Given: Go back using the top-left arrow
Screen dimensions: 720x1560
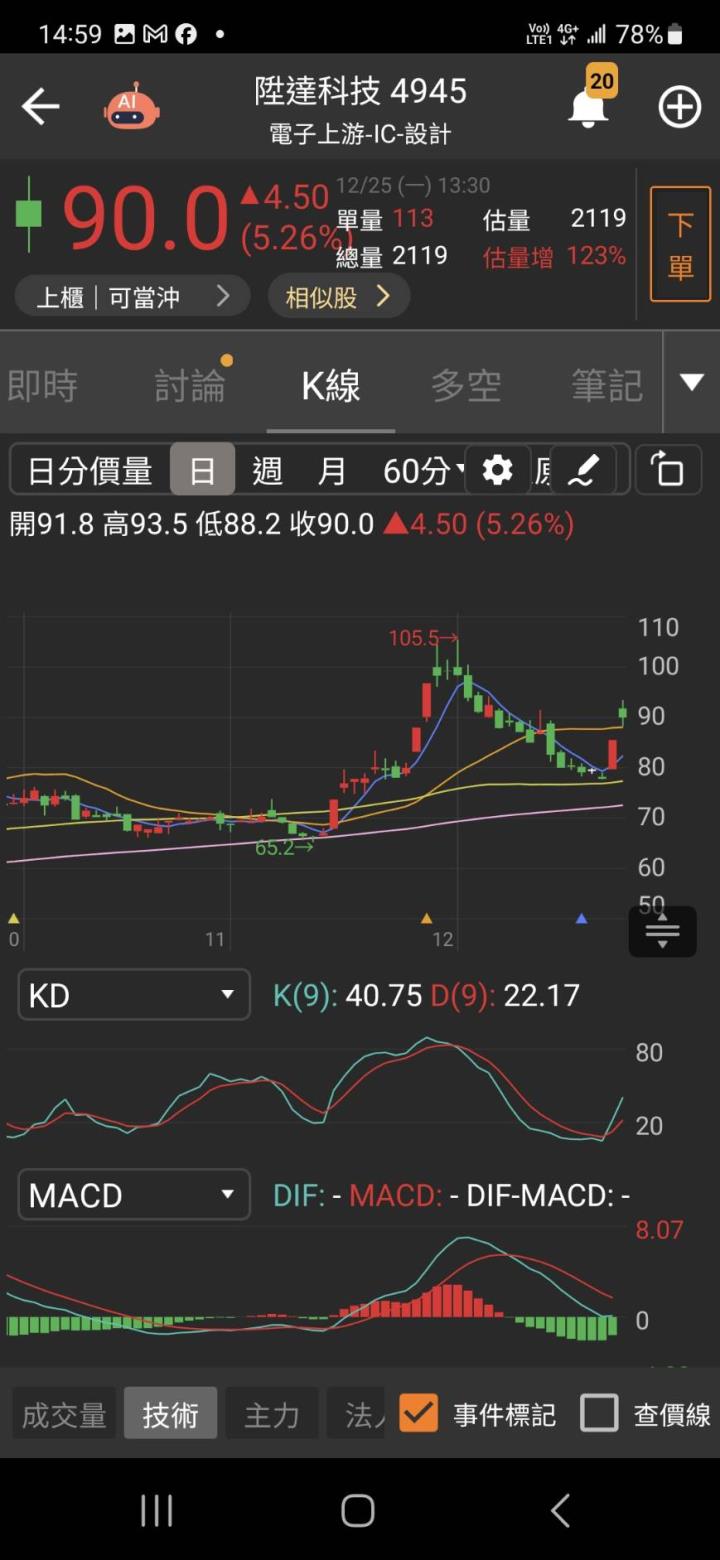Looking at the screenshot, I should [41, 106].
